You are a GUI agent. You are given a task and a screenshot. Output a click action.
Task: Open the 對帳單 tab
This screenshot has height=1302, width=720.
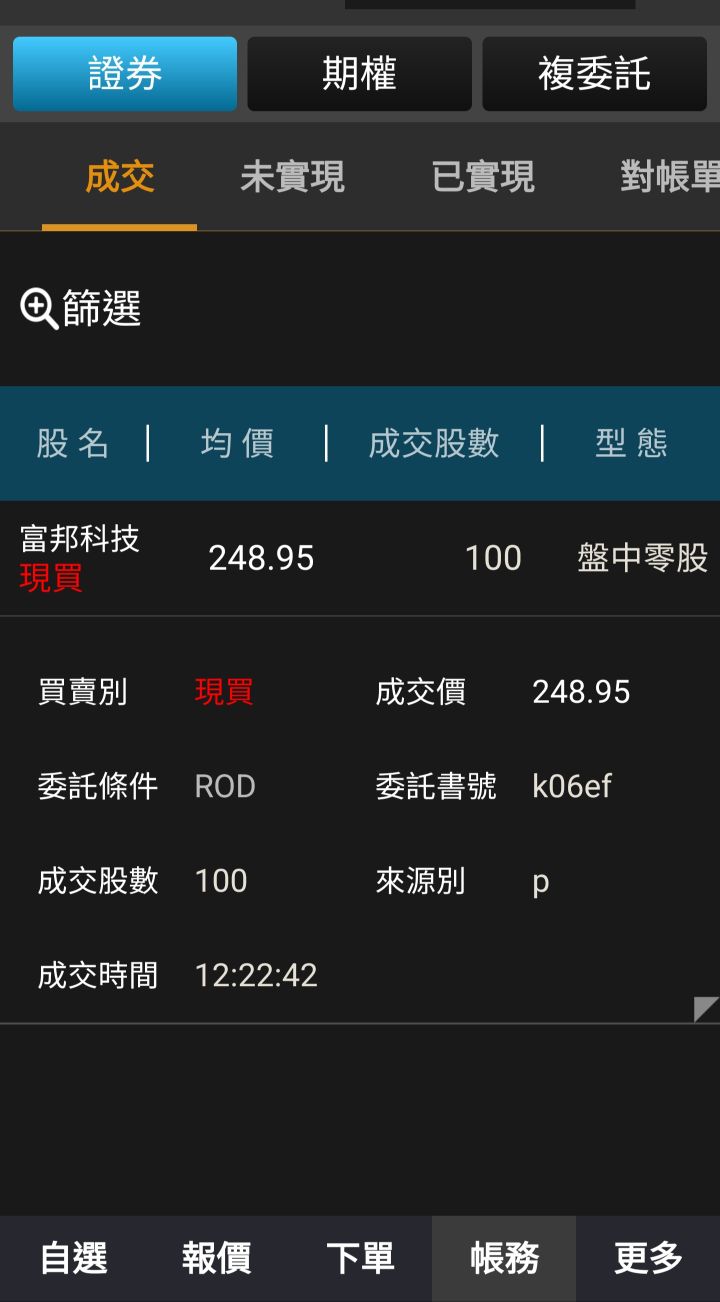click(669, 177)
